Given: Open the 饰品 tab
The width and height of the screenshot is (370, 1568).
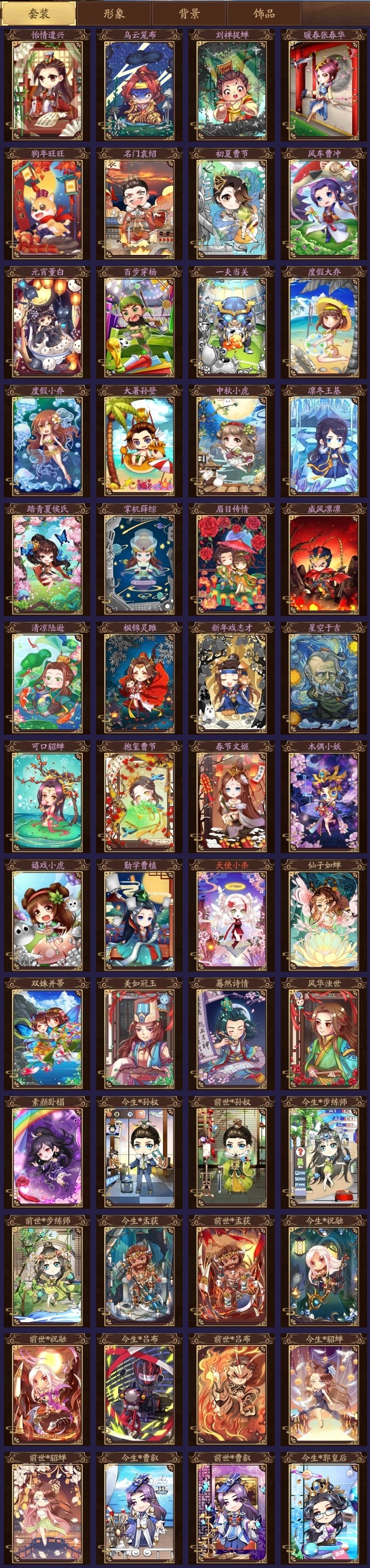Looking at the screenshot, I should (264, 13).
